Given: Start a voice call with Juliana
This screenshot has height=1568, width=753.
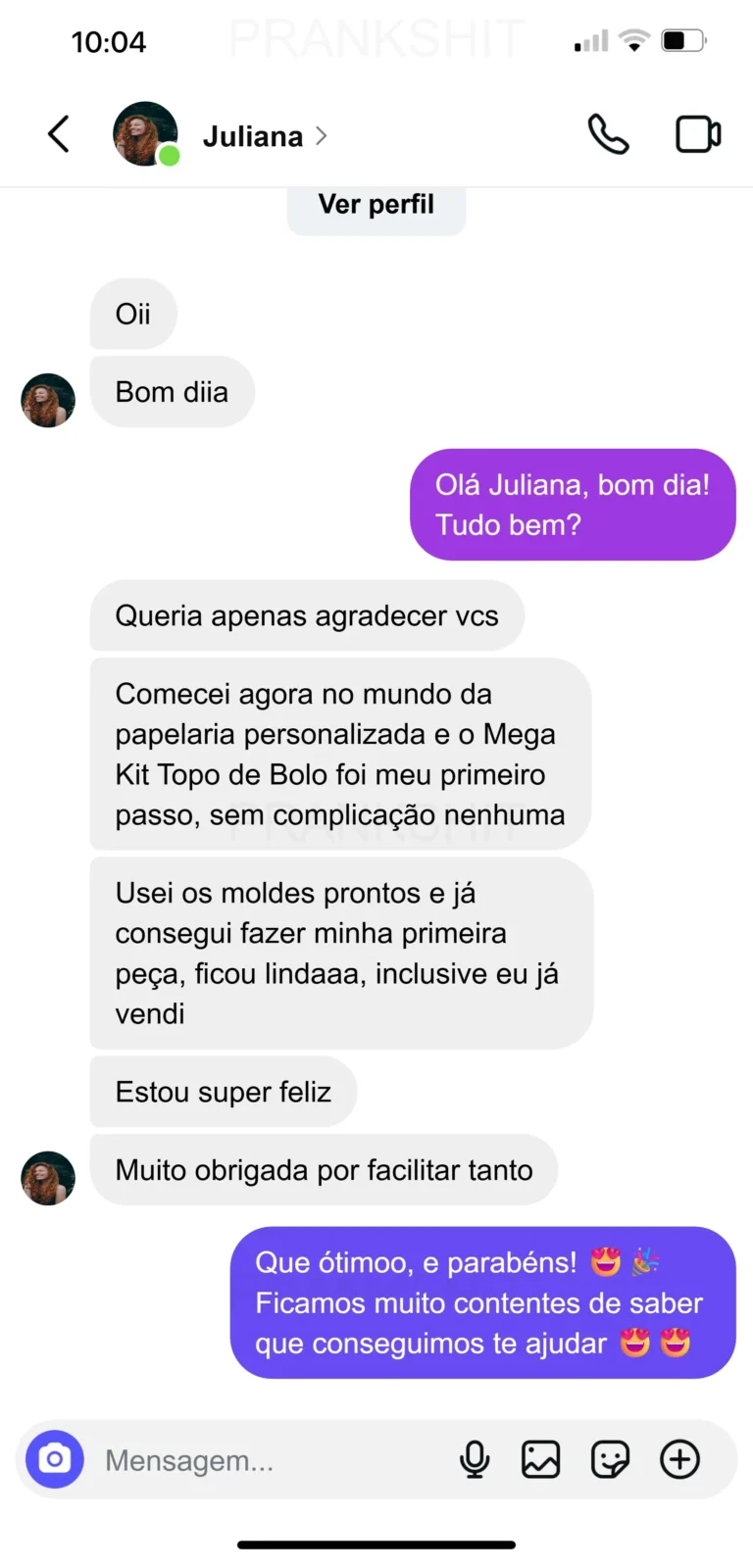Looking at the screenshot, I should (608, 134).
